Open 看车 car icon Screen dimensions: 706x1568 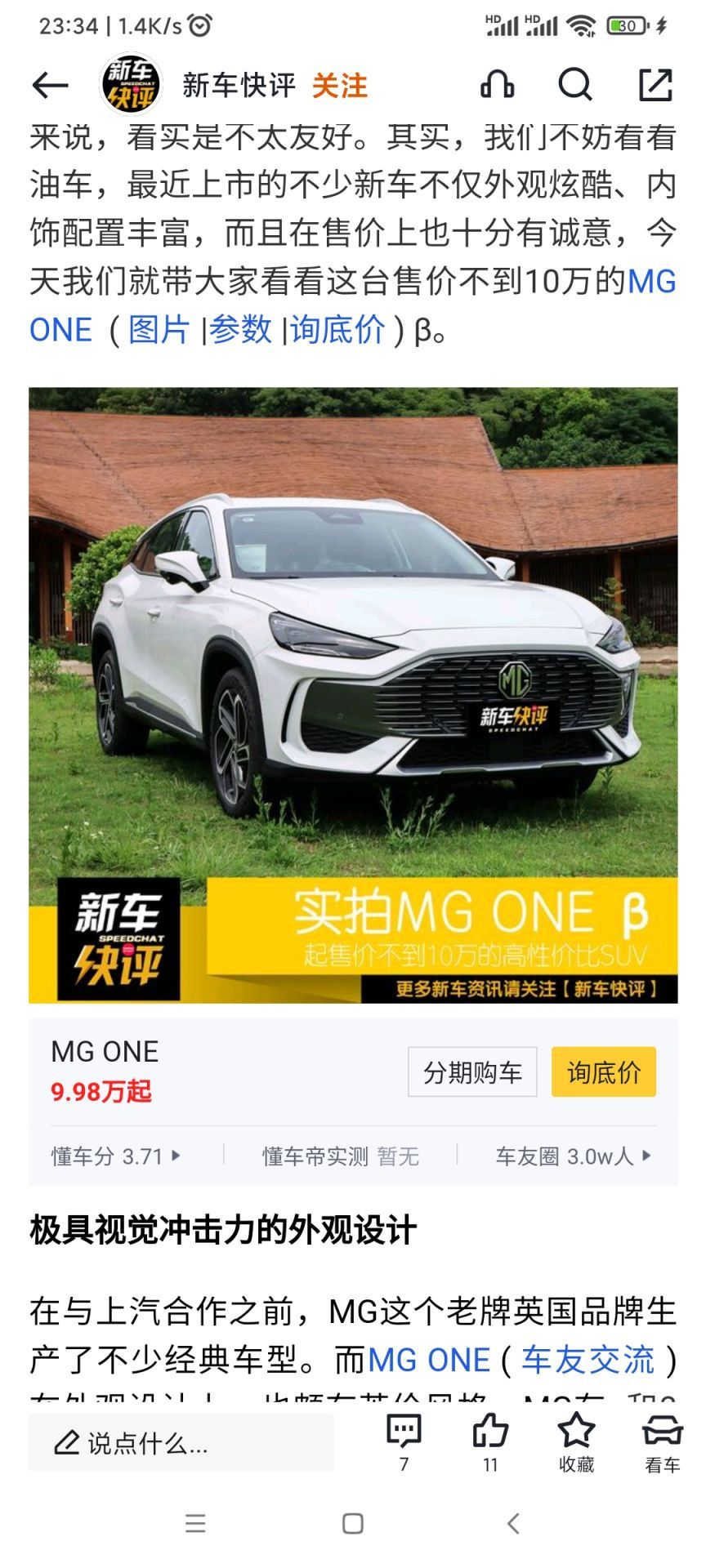tap(662, 1443)
